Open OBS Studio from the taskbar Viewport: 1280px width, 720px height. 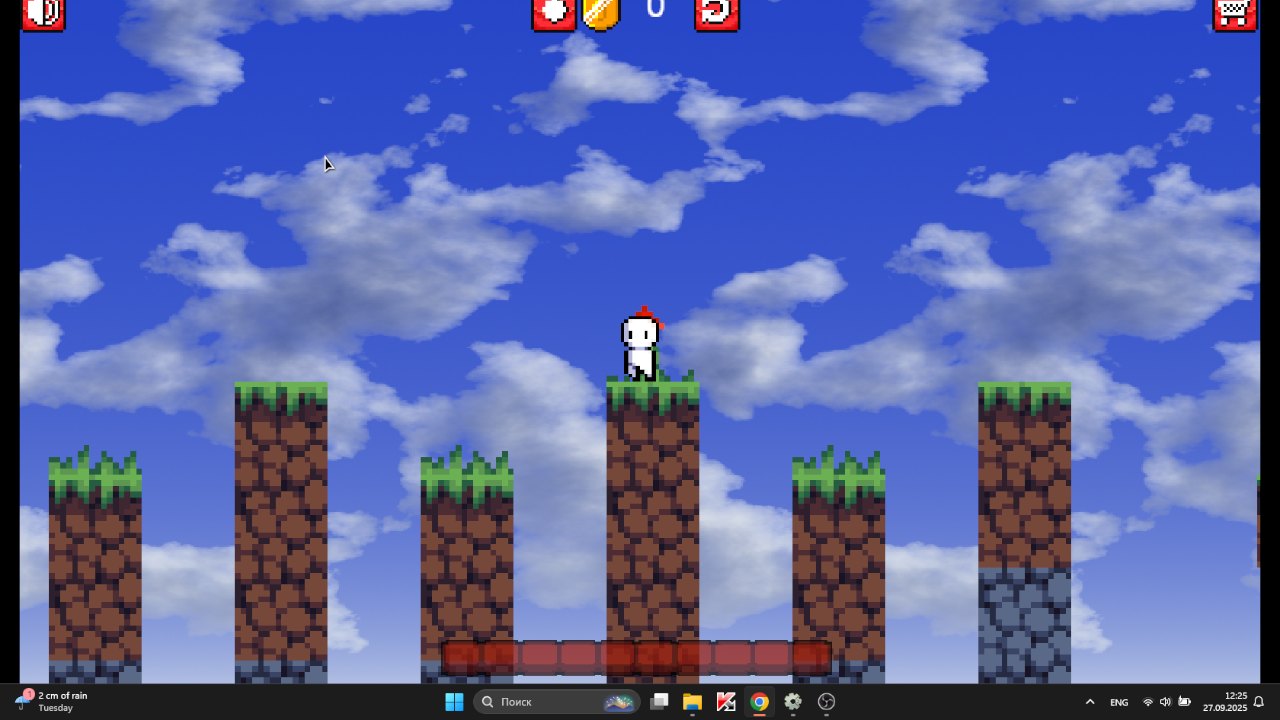click(827, 702)
